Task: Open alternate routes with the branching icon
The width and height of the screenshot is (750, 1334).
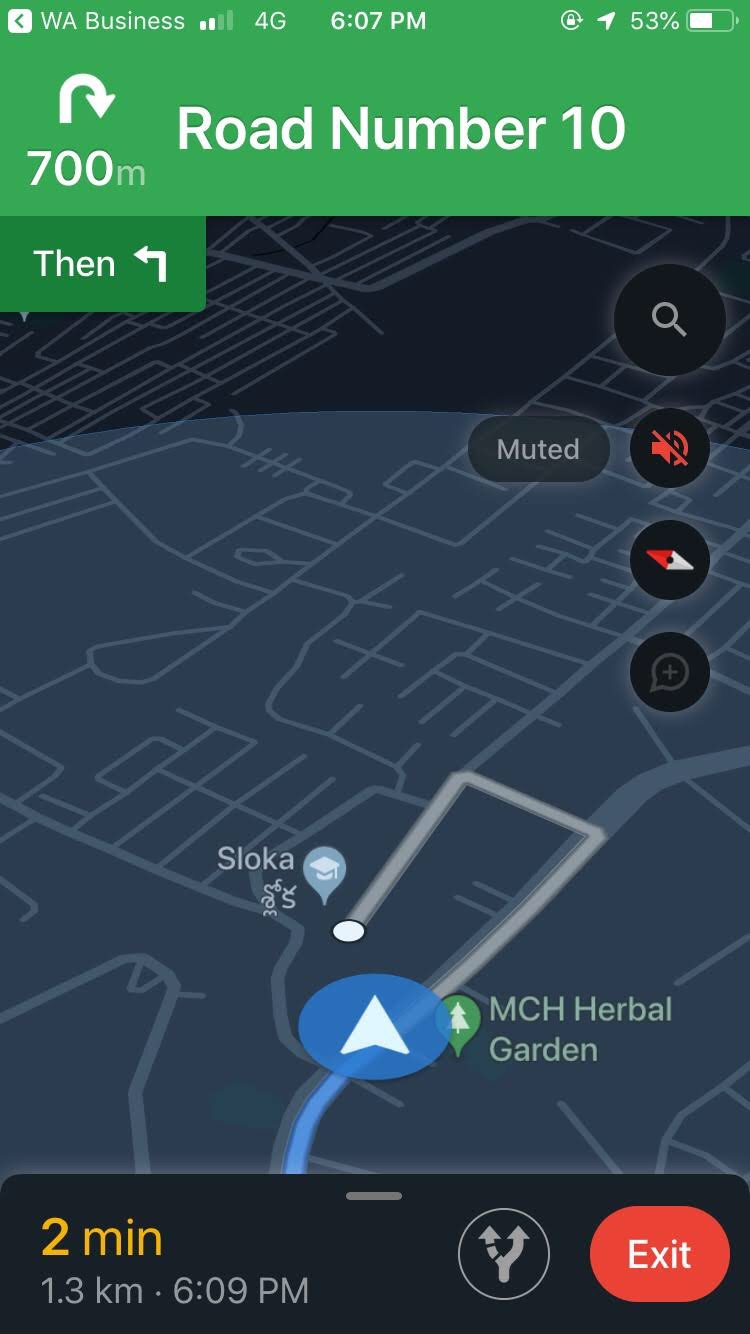Action: pyautogui.click(x=504, y=1253)
